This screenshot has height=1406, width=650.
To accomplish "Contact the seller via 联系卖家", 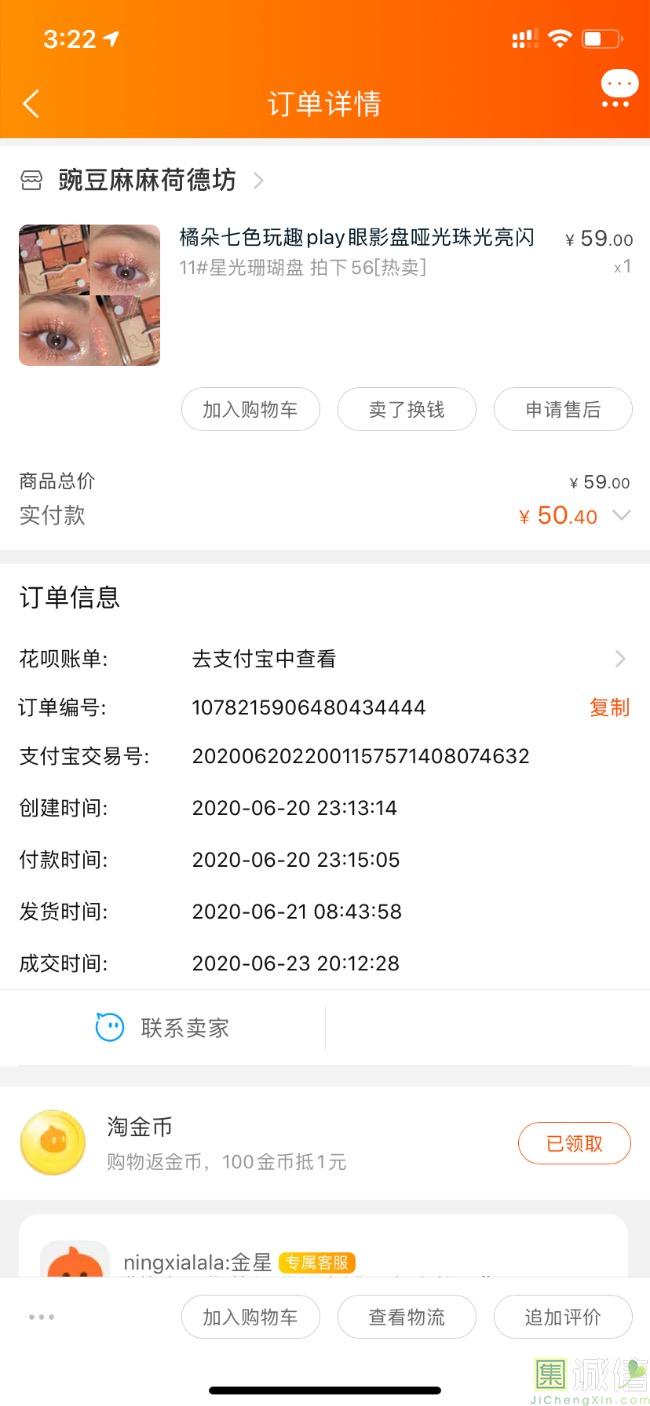I will click(163, 1027).
